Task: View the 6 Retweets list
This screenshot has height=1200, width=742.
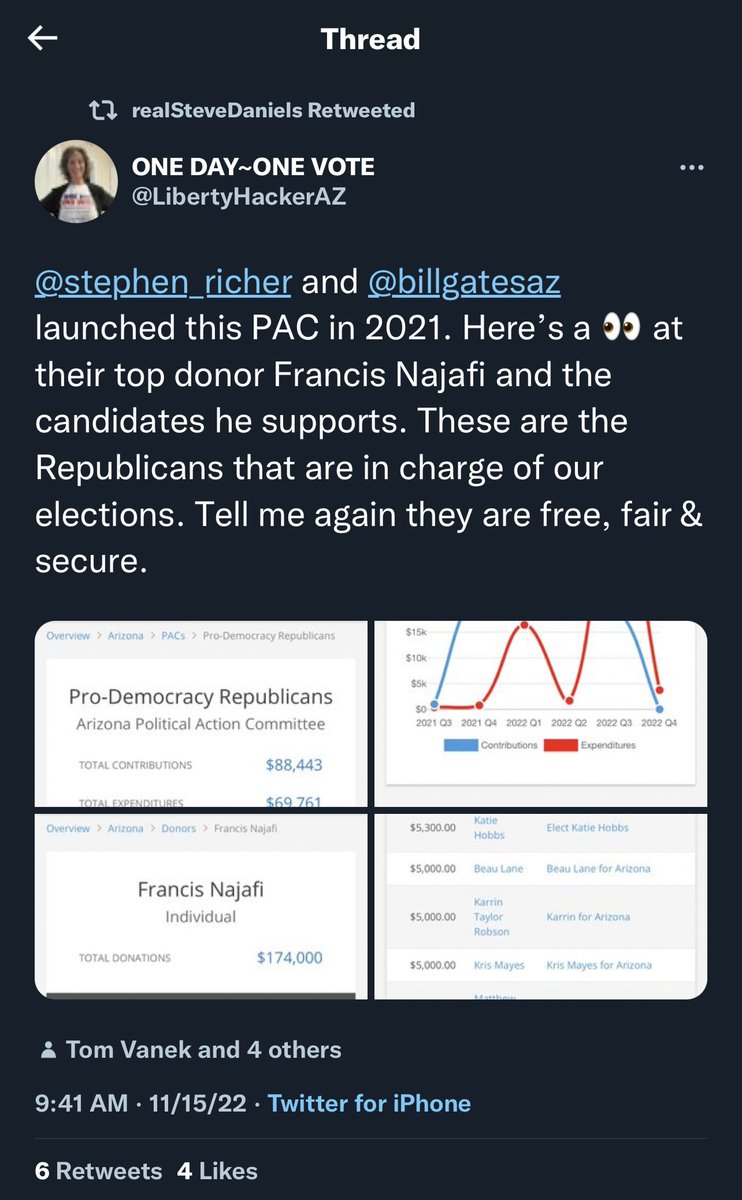Action: point(98,1171)
